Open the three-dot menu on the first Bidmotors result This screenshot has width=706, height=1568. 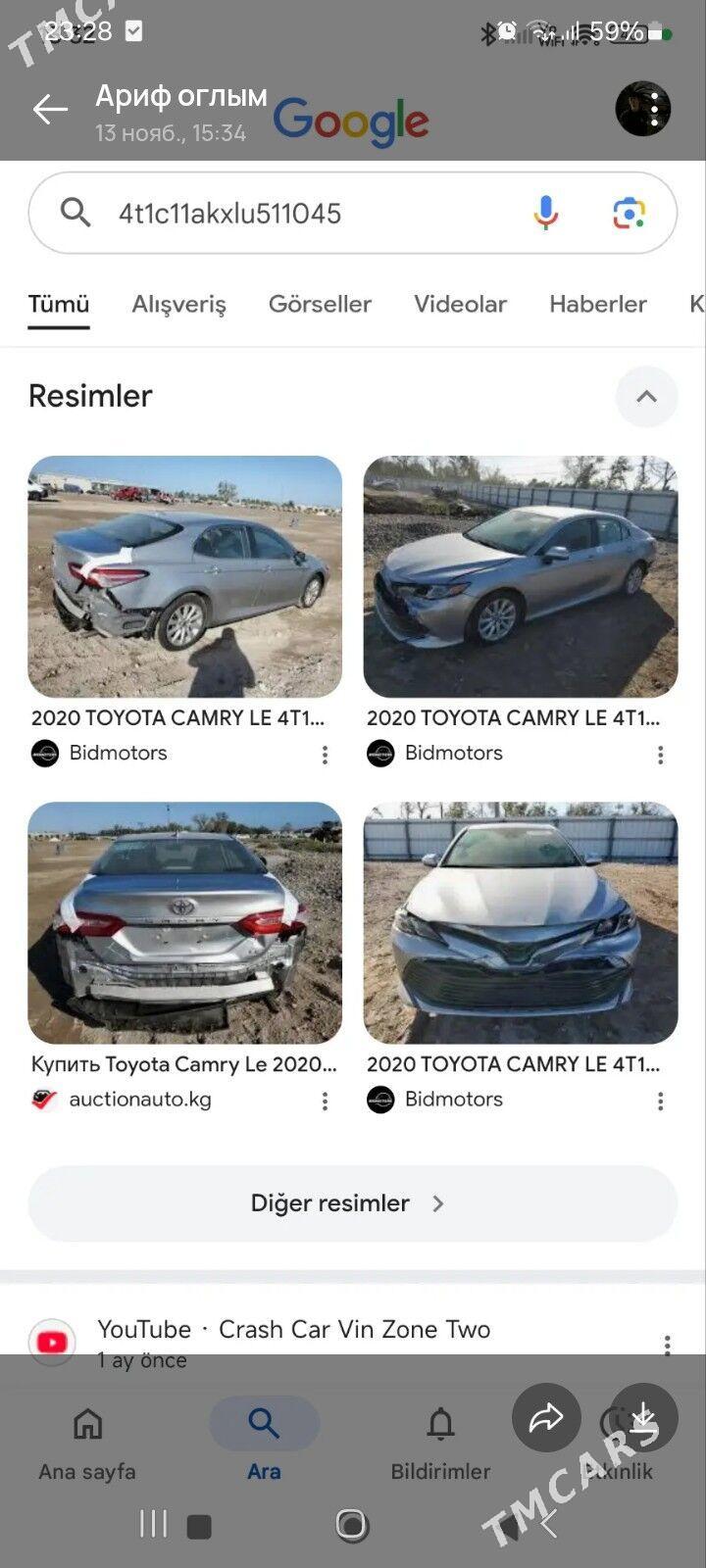pyautogui.click(x=325, y=755)
